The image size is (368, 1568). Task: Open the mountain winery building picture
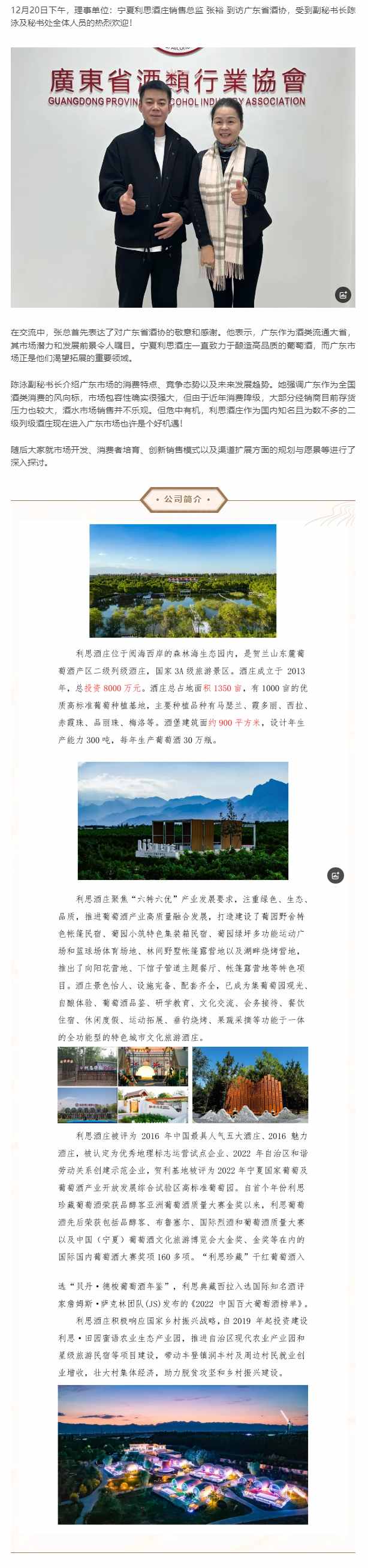point(182,820)
